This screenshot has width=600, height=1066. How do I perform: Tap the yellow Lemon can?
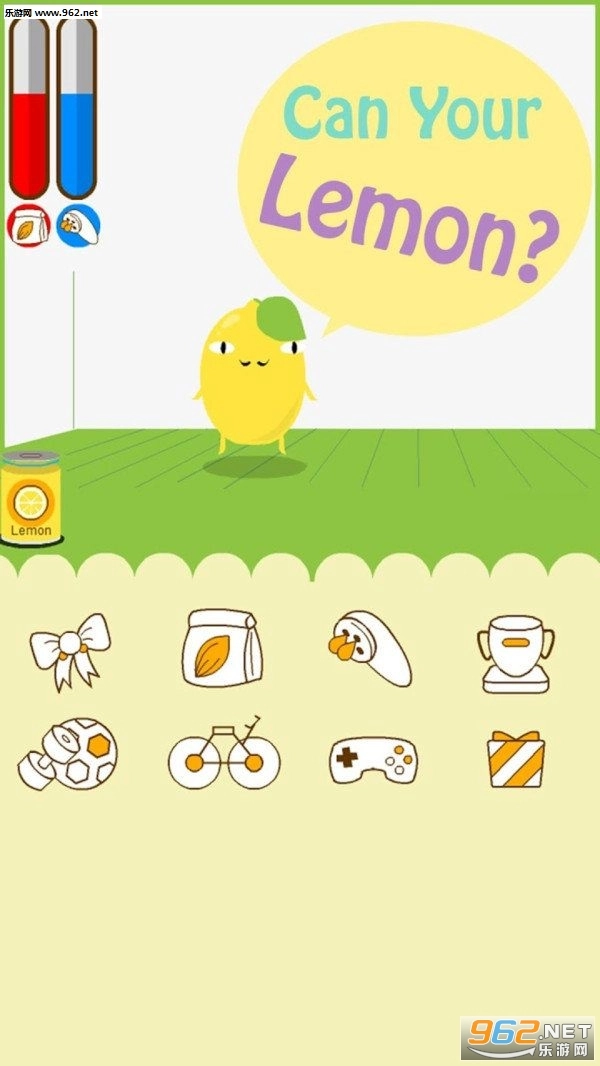(31, 498)
